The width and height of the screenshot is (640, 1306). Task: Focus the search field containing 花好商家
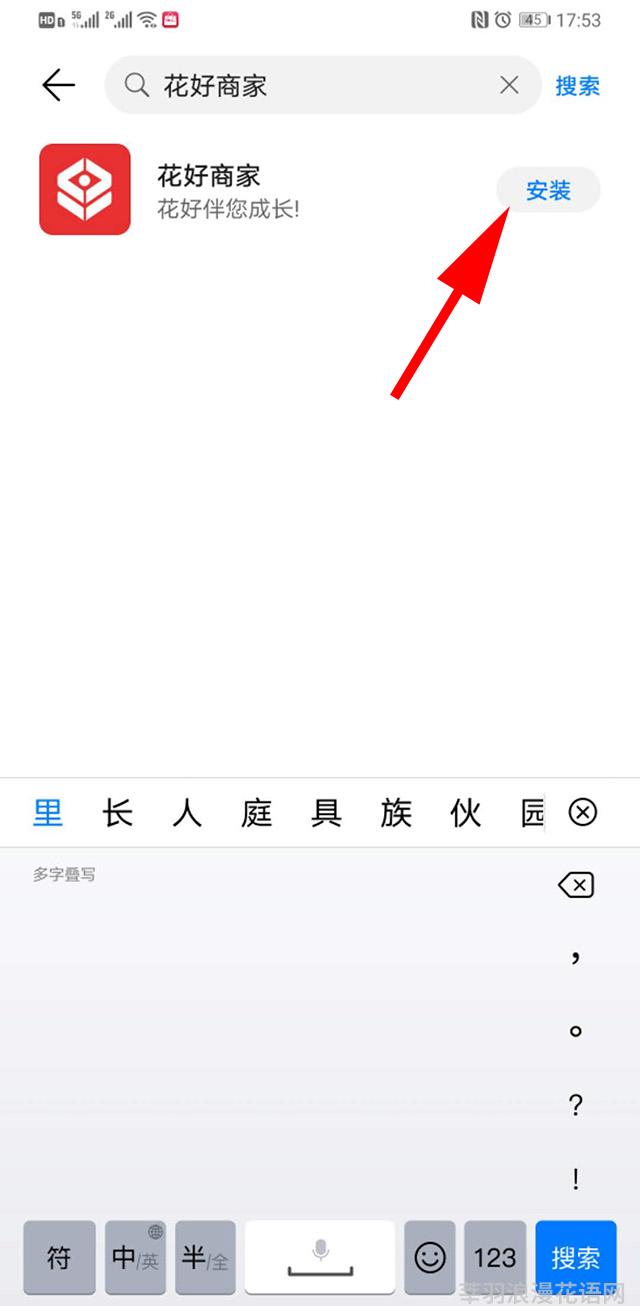coord(320,86)
